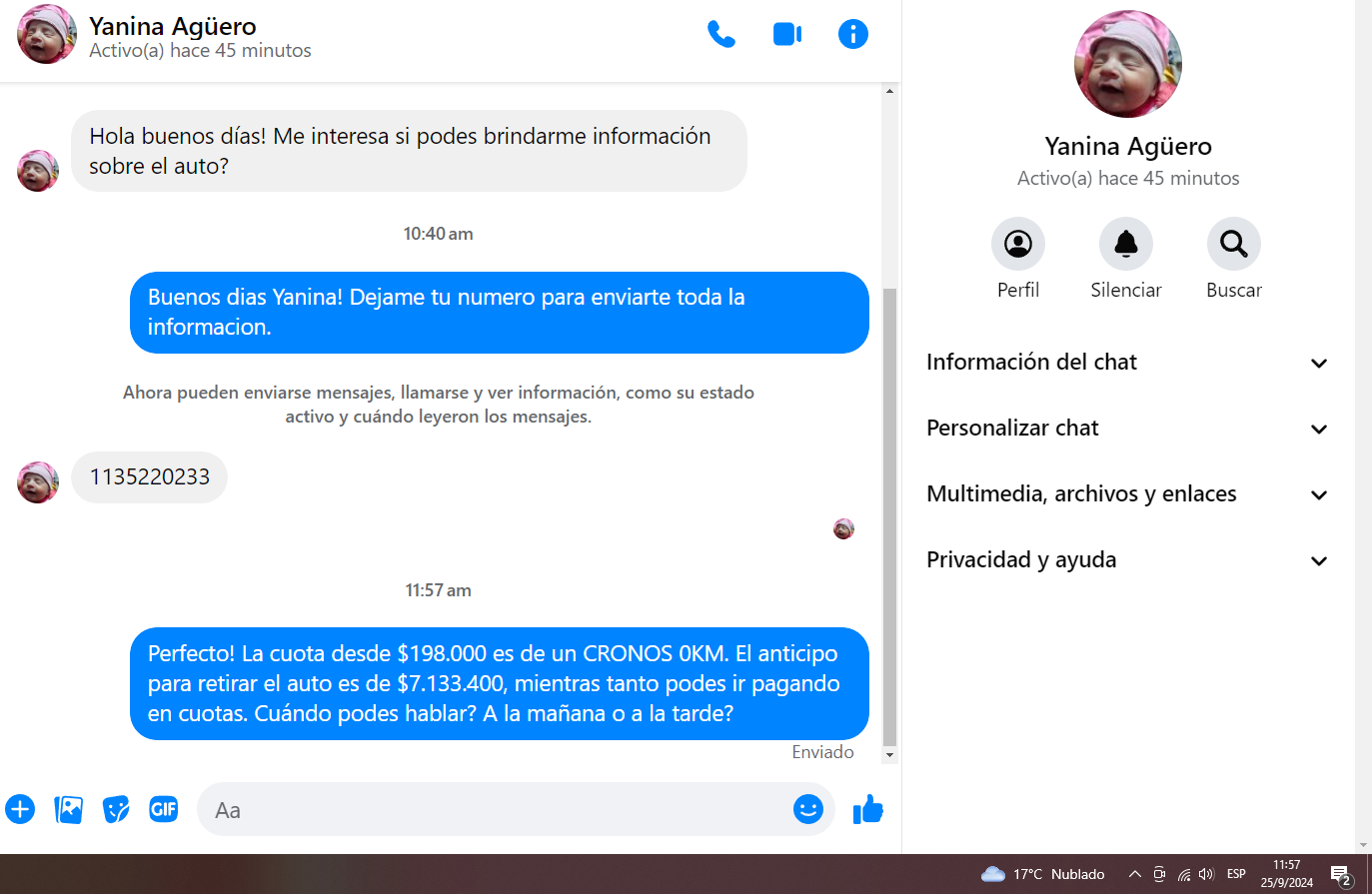Viewport: 1372px width, 894px height.
Task: Mute notifications with Silenciar
Action: (x=1125, y=244)
